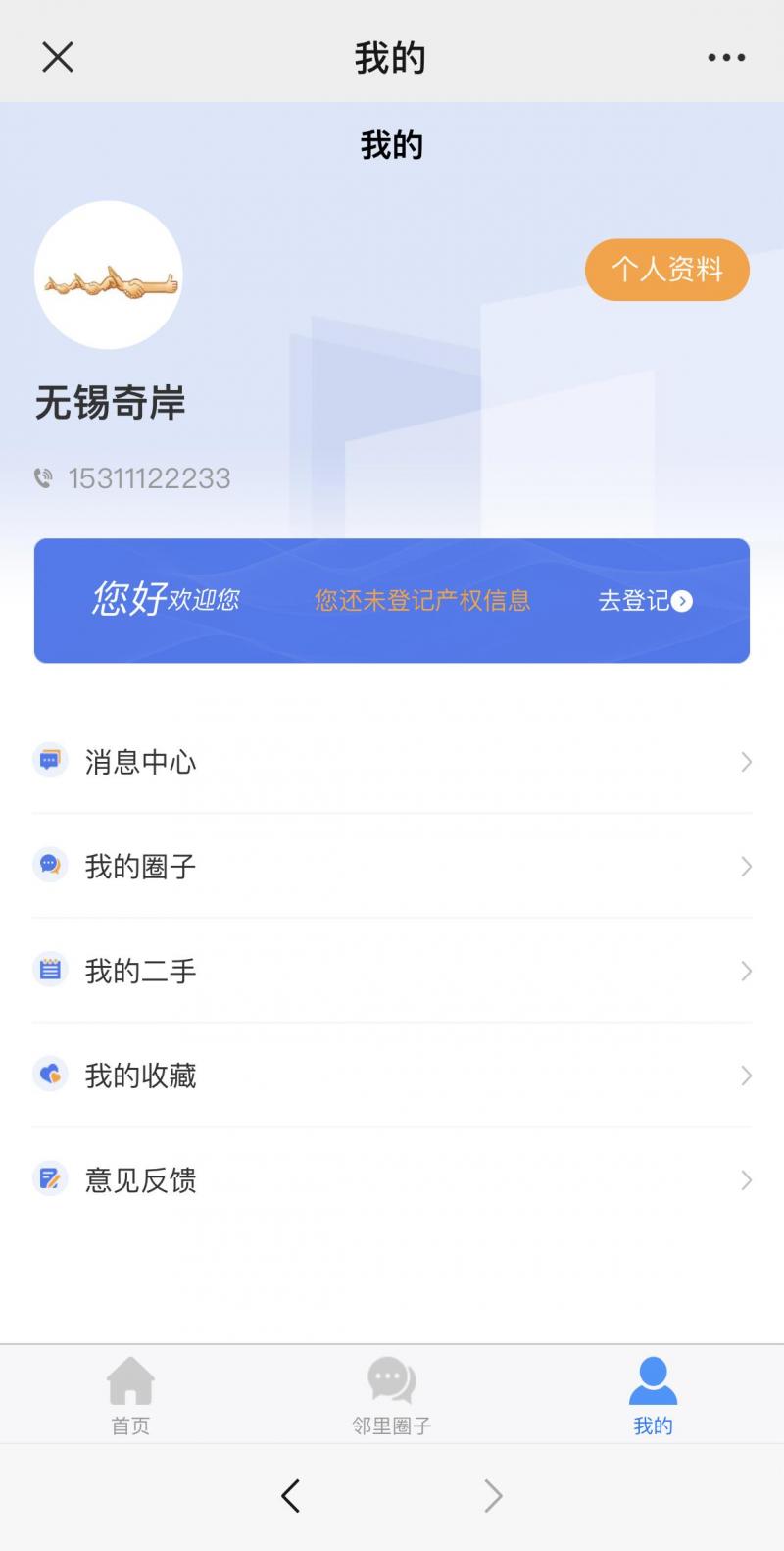Switch to the 首页 tab

click(130, 1395)
